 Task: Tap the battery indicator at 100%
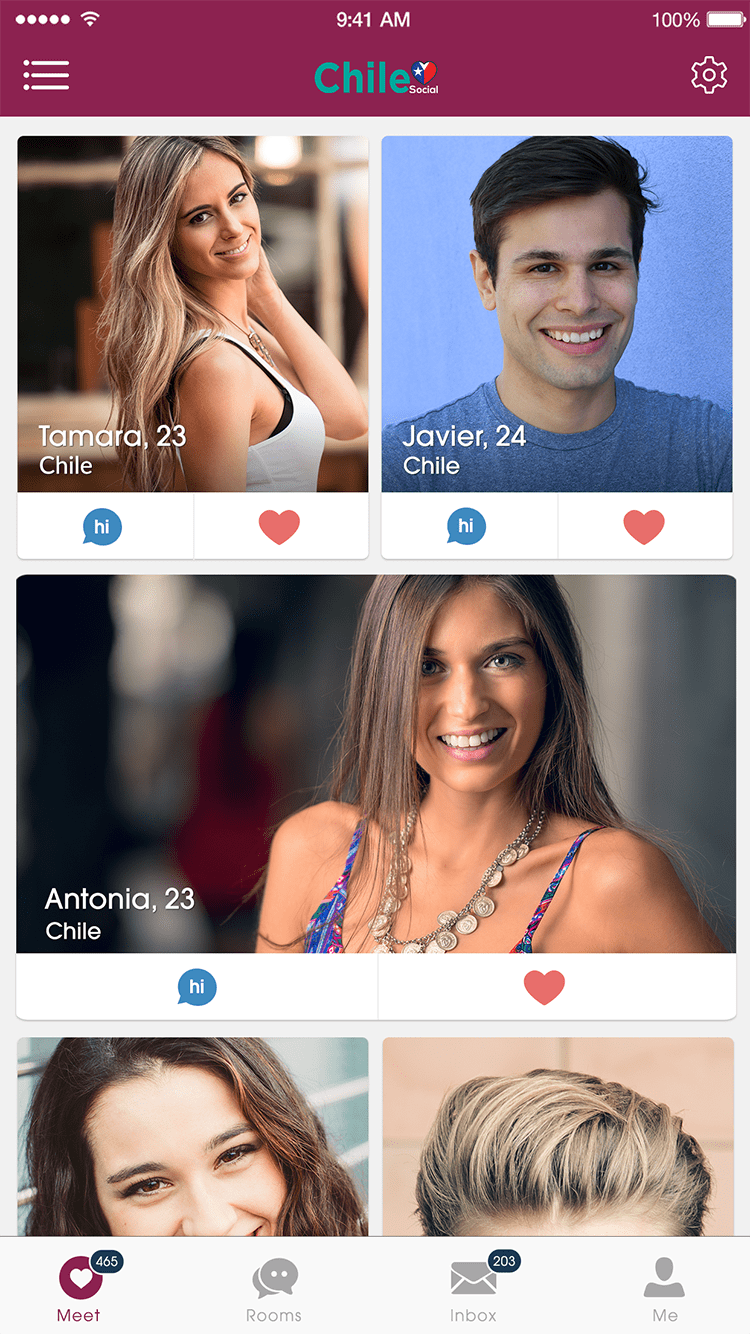[x=724, y=18]
